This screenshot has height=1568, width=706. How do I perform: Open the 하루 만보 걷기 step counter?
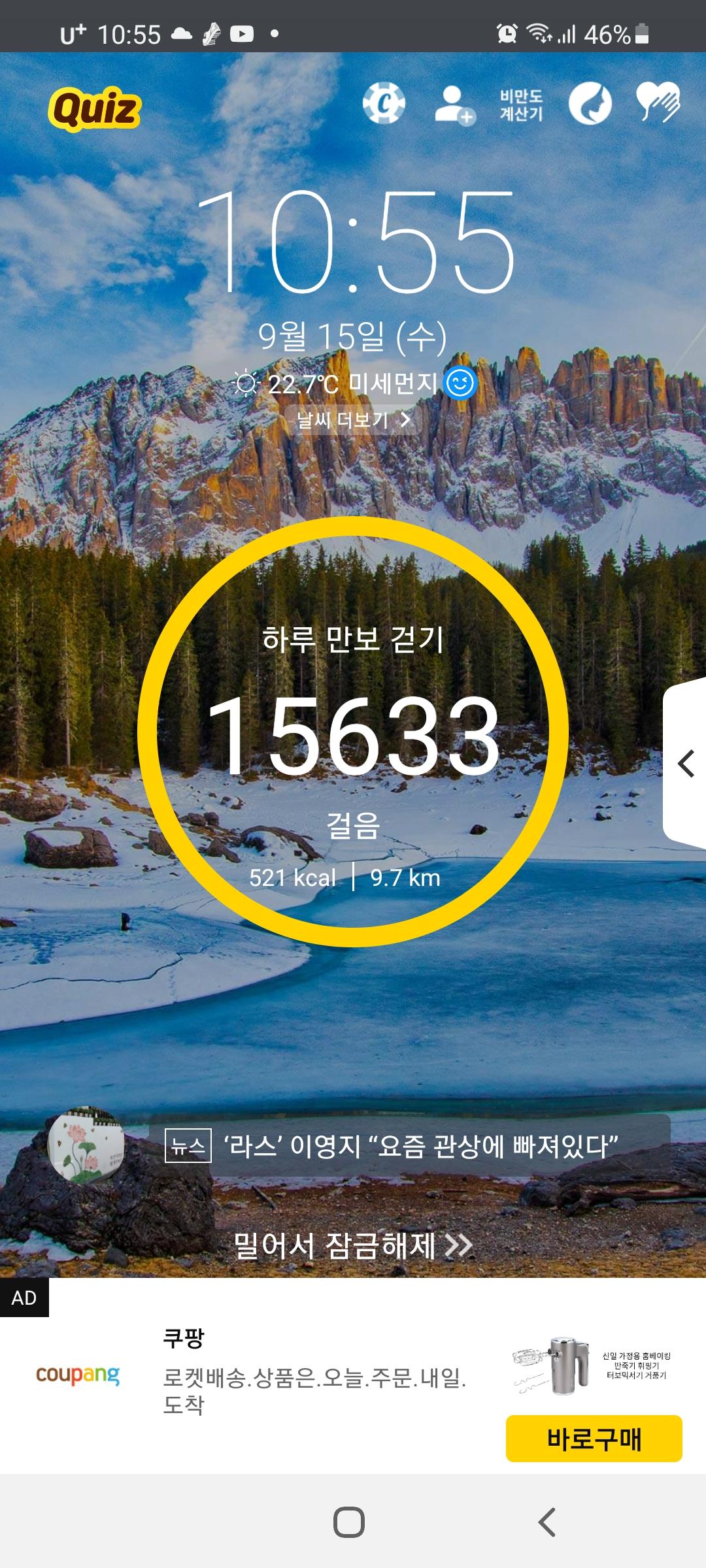click(x=353, y=732)
